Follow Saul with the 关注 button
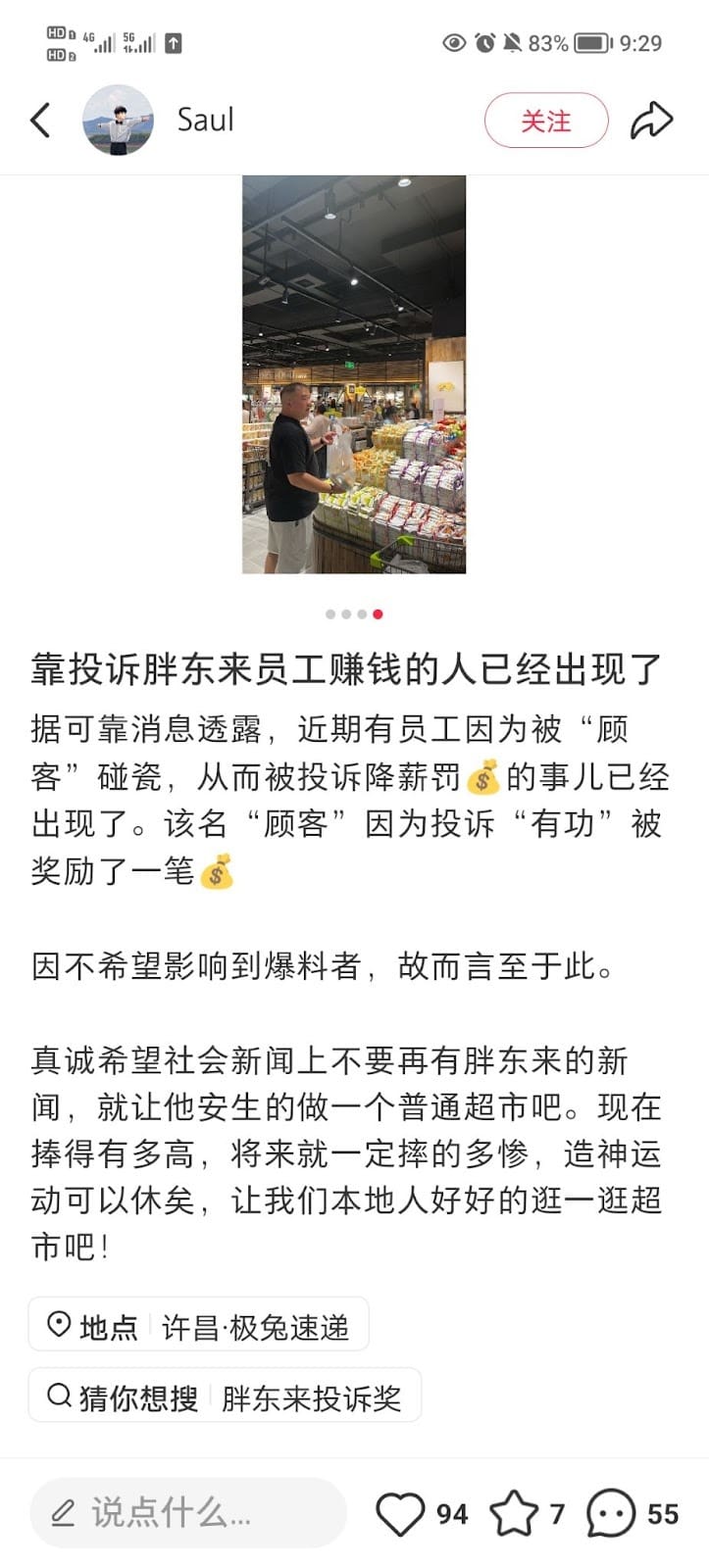The width and height of the screenshot is (709, 1568). pos(545,121)
